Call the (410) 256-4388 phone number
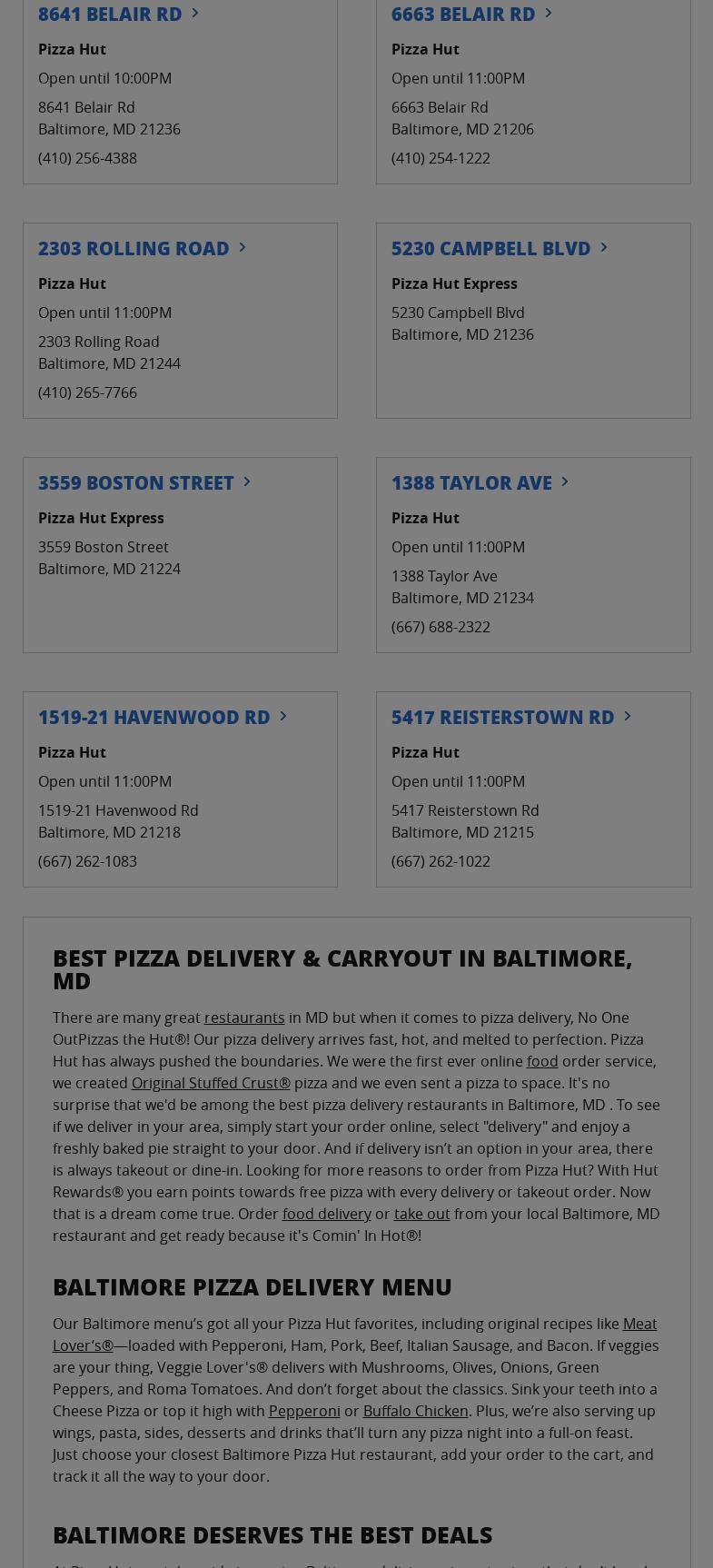Image resolution: width=713 pixels, height=1568 pixels. tap(87, 158)
